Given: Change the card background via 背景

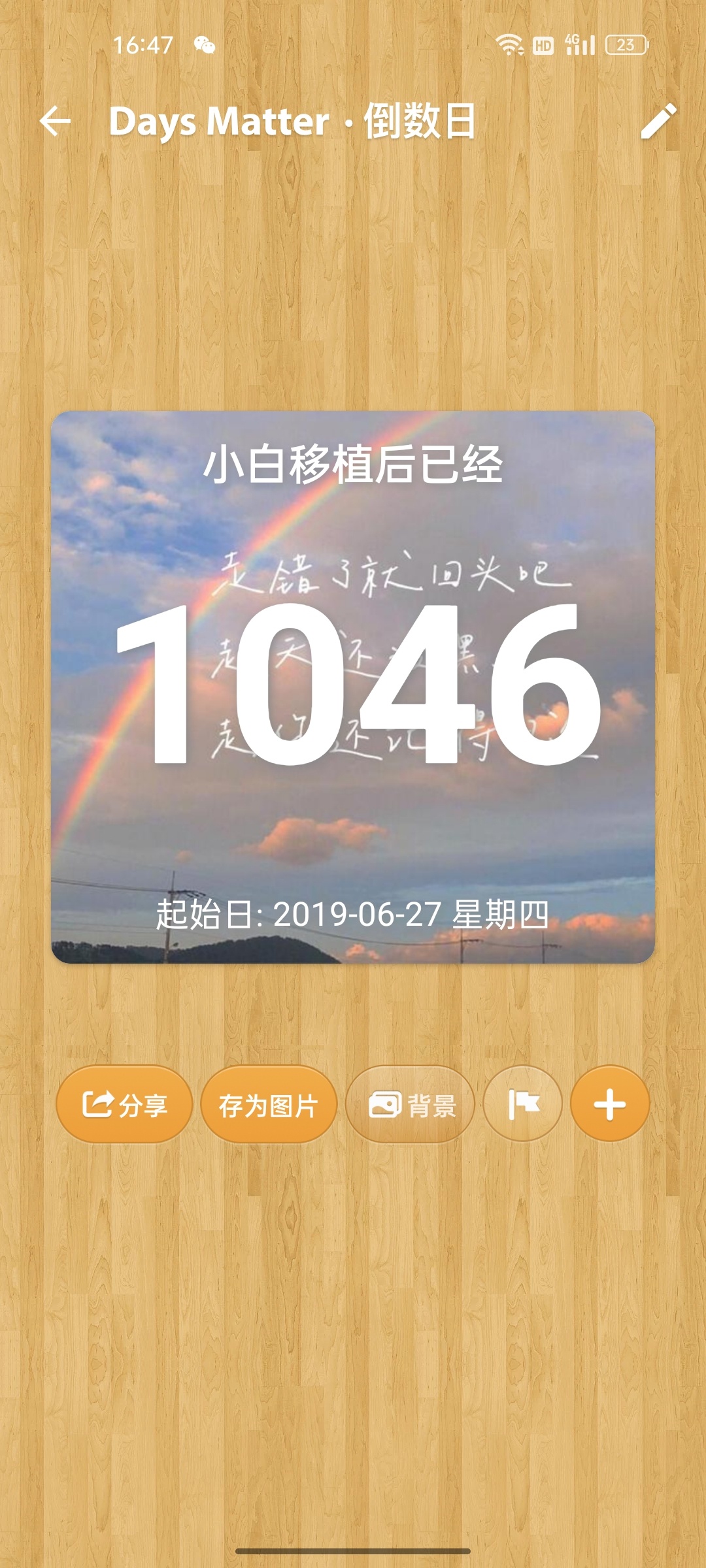Looking at the screenshot, I should click(x=411, y=1105).
